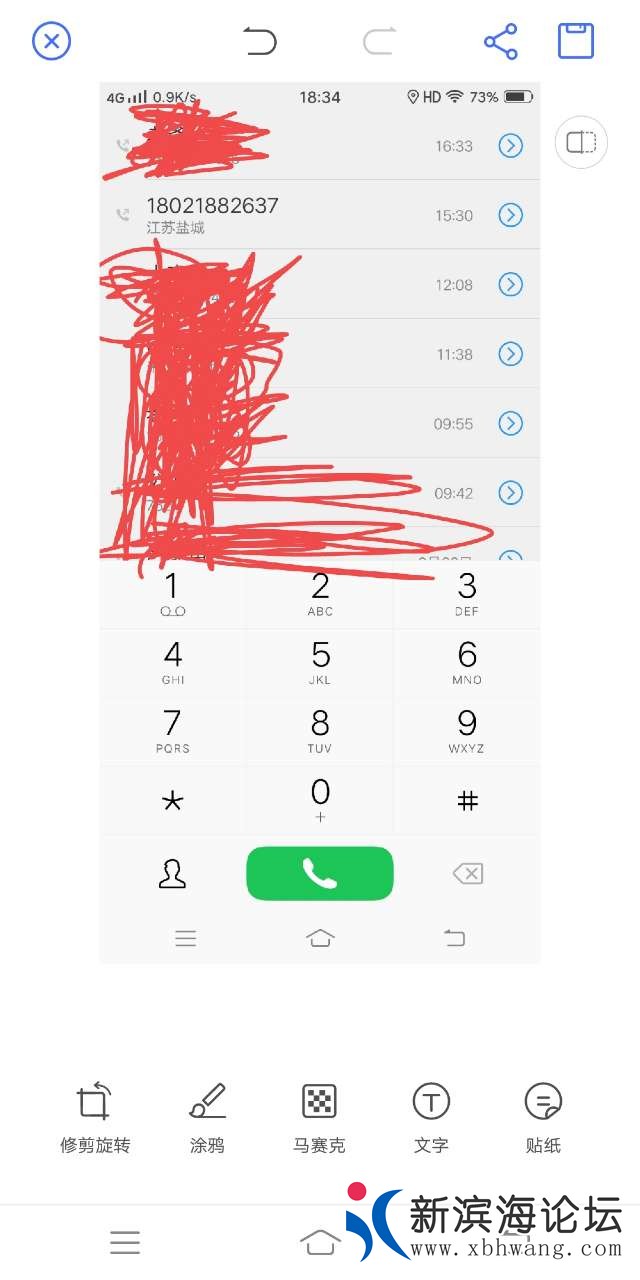Go to the system home screen
Screen dimensions: 640x1280
click(x=319, y=1242)
